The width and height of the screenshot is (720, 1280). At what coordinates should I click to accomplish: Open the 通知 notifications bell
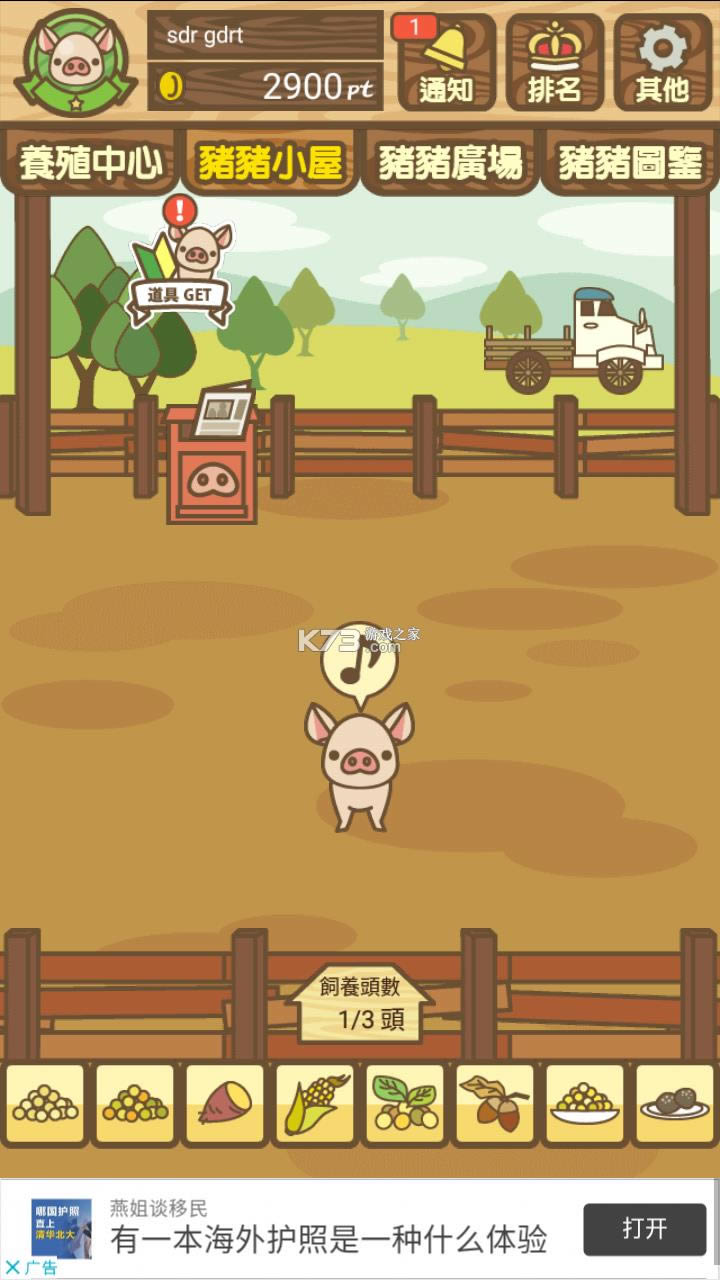coord(446,62)
